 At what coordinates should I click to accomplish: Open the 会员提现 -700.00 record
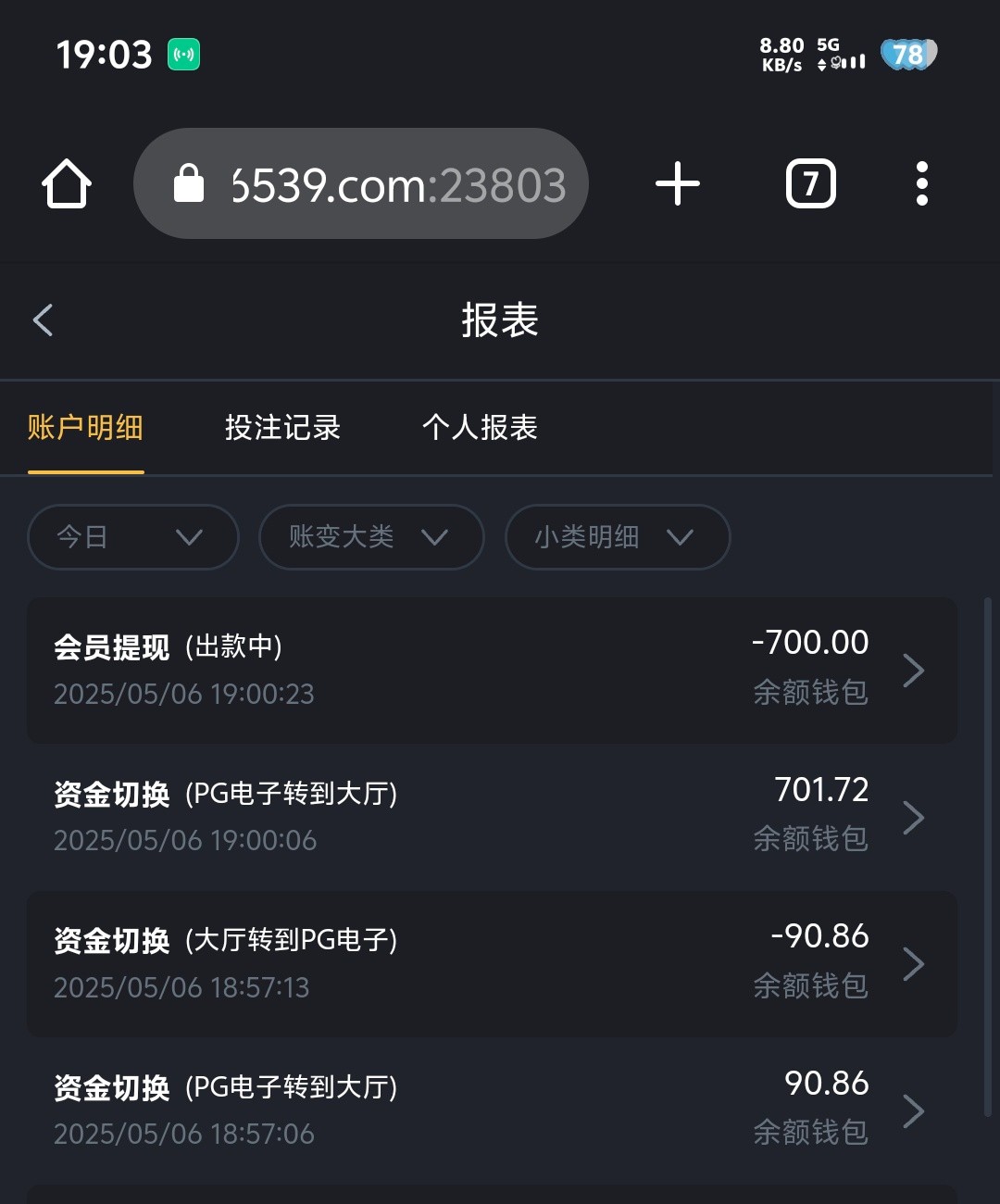[491, 670]
